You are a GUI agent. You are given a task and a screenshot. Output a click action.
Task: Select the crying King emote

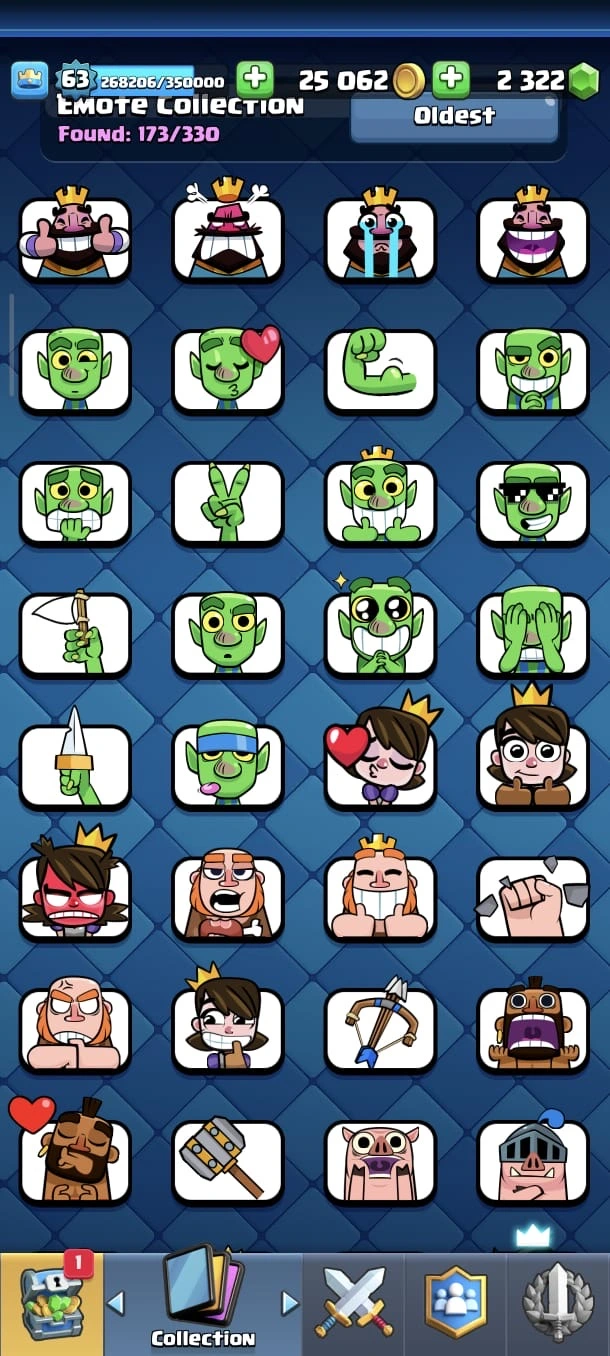[380, 238]
